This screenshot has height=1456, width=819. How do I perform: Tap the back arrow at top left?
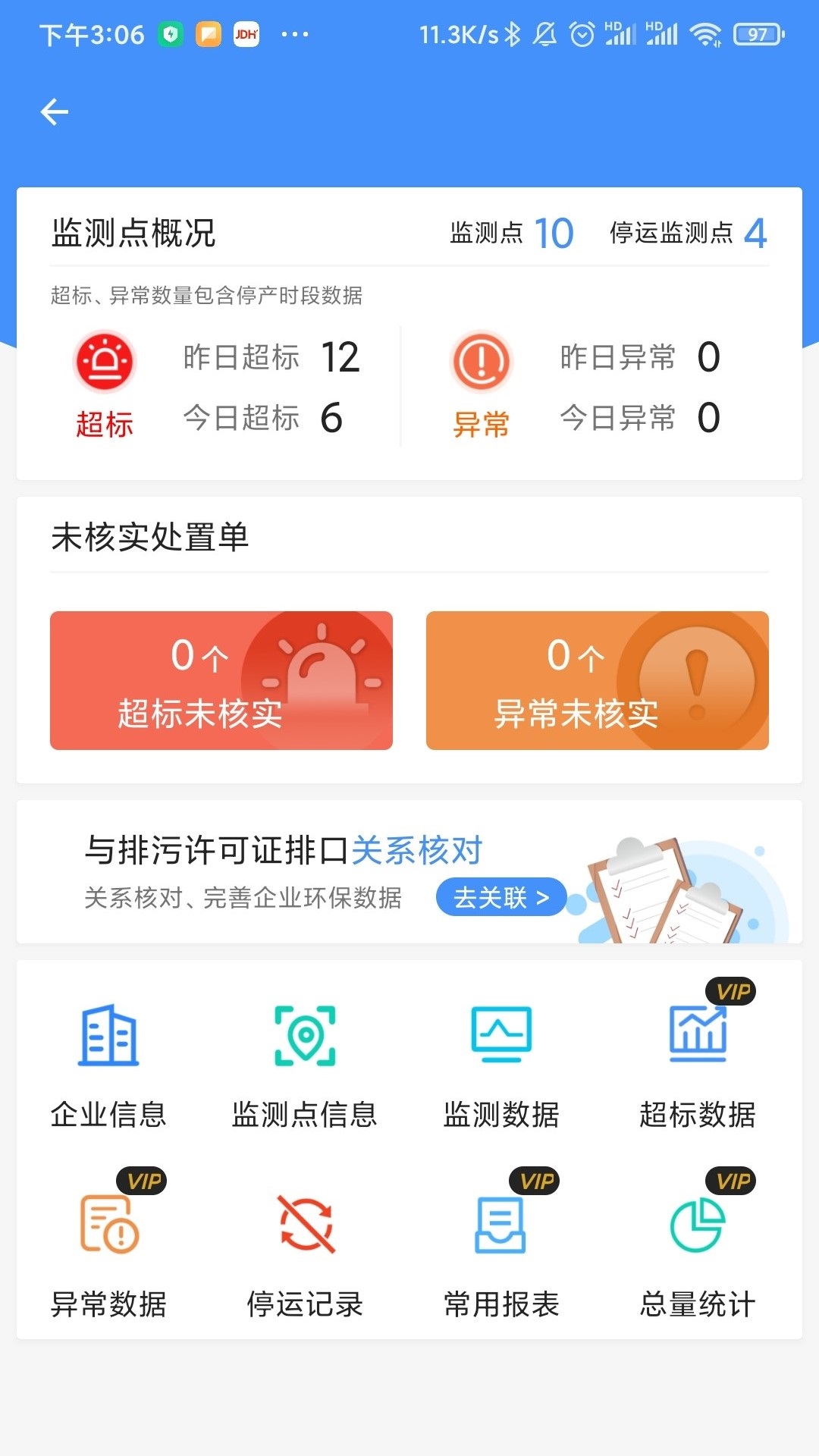point(53,111)
